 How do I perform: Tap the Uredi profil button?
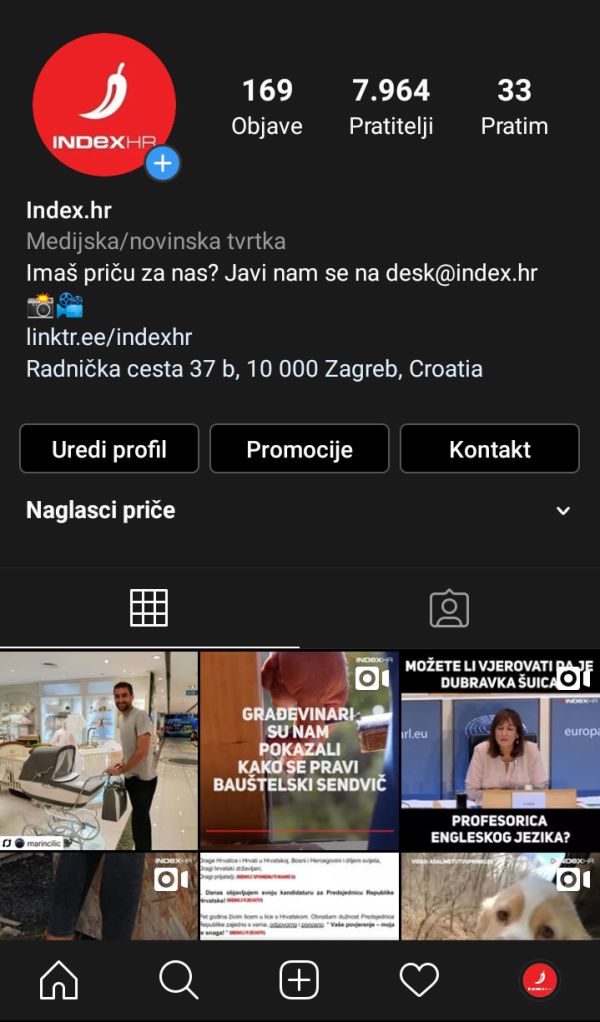tap(109, 449)
